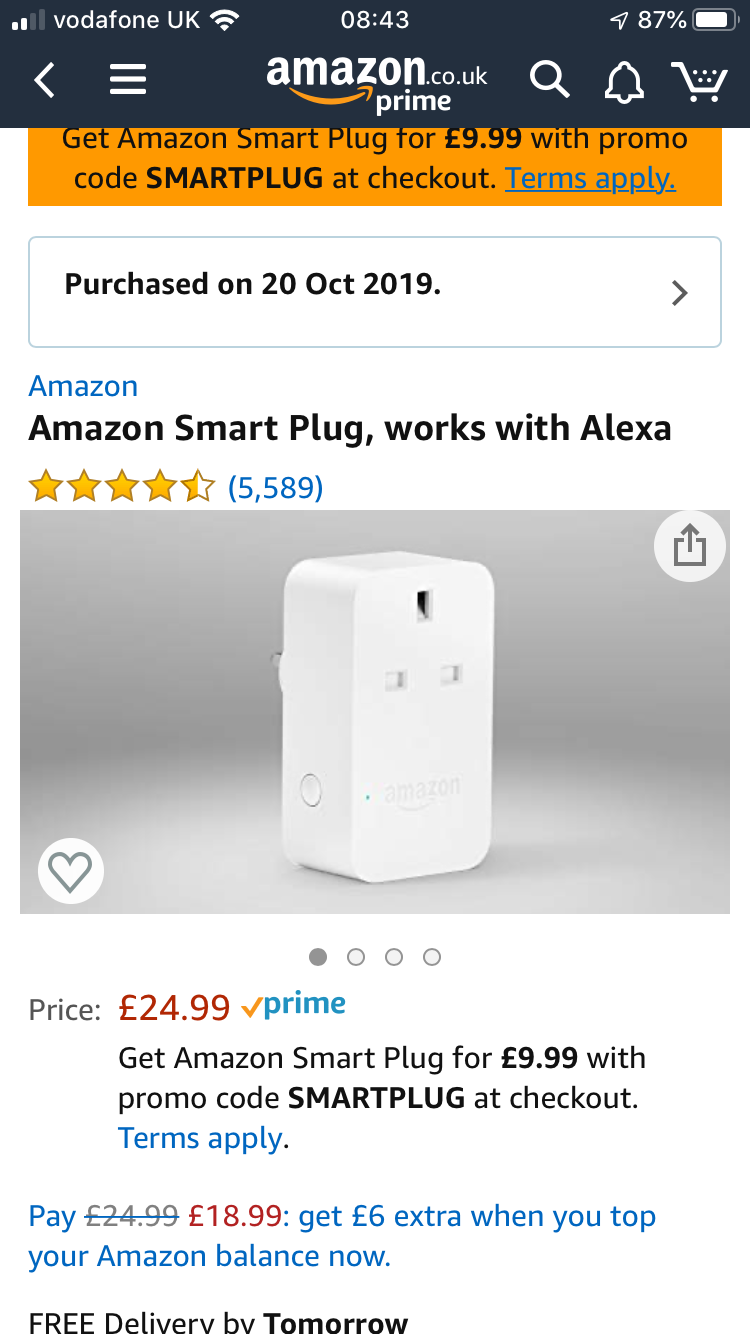Open the 5,589 customer reviews
The height and width of the screenshot is (1334, 750).
pyautogui.click(x=275, y=487)
